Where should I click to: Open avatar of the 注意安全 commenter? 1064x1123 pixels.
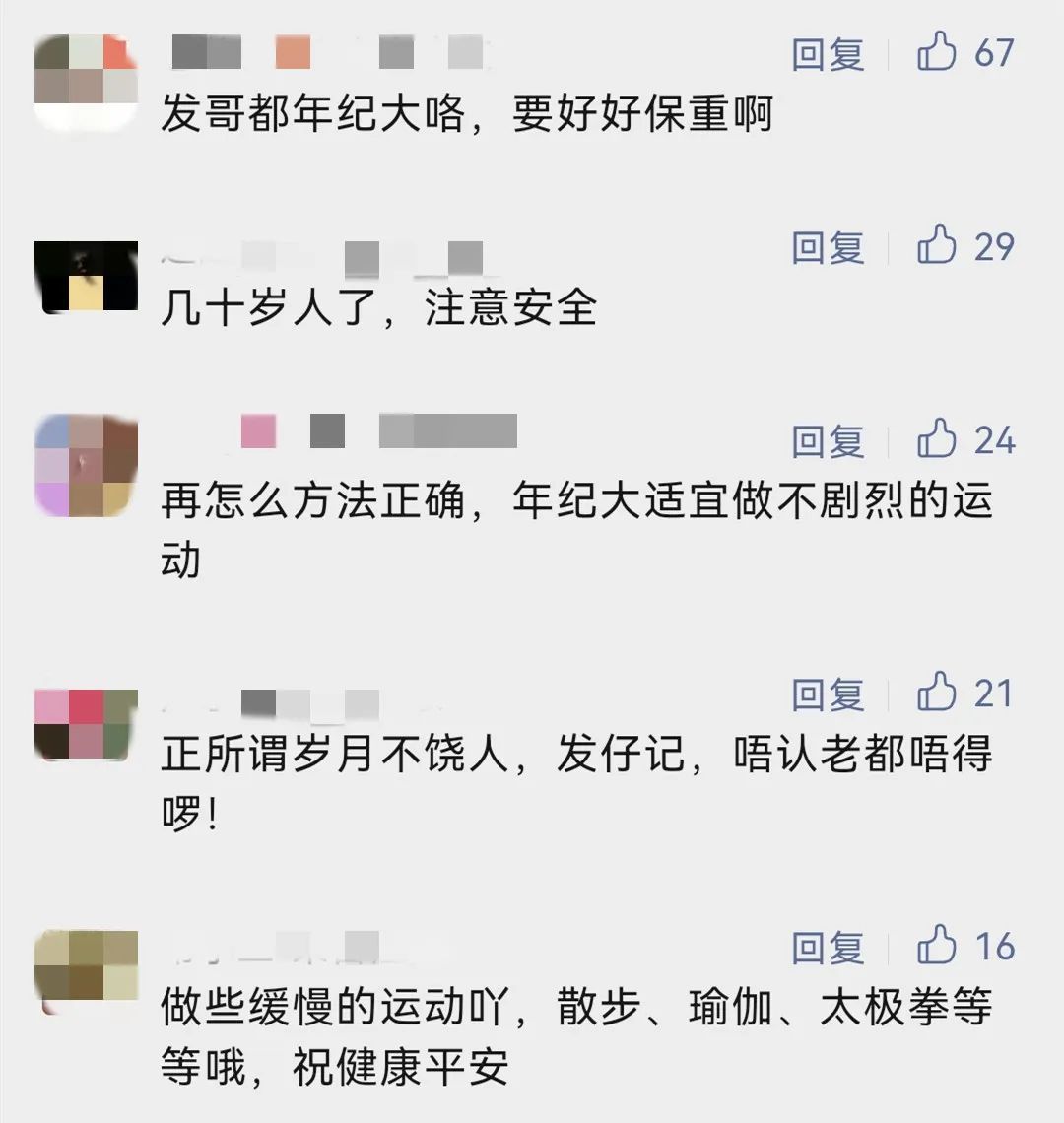click(x=86, y=277)
